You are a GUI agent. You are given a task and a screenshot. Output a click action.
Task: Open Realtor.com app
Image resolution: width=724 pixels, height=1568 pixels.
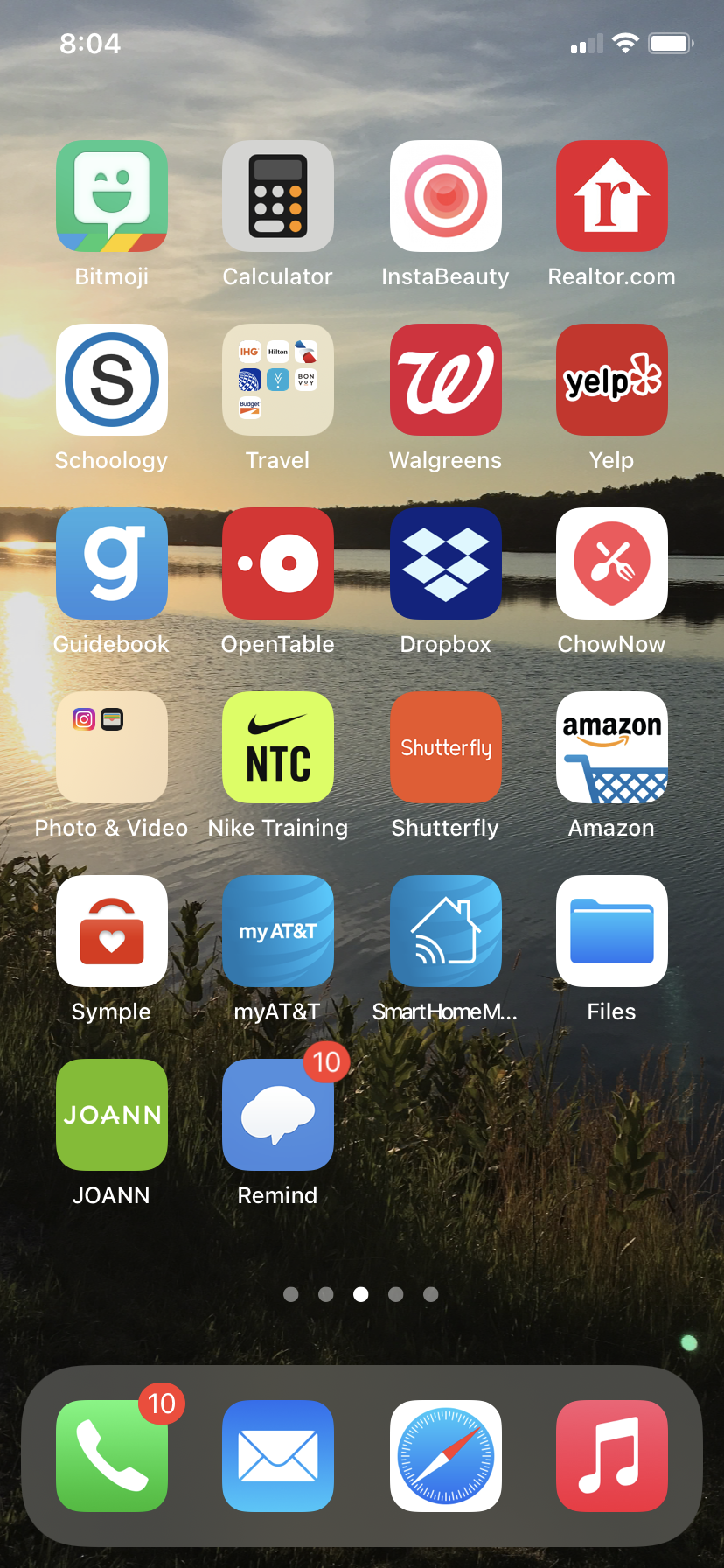[x=612, y=196]
